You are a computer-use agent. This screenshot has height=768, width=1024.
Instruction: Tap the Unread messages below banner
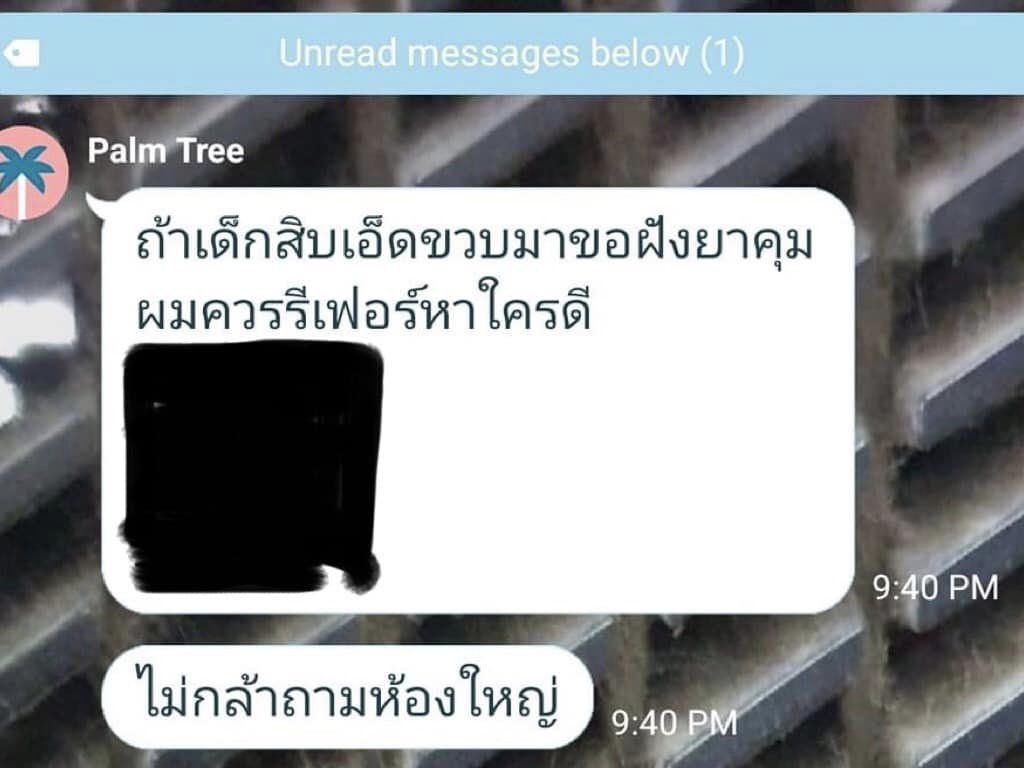511,54
